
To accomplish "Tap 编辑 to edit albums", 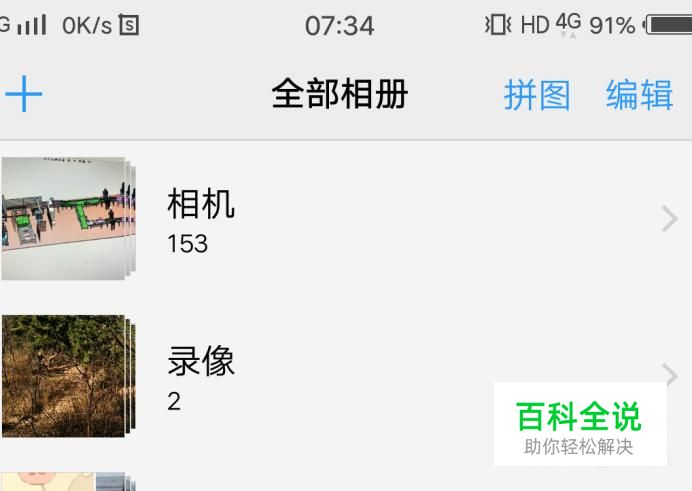I will click(639, 94).
